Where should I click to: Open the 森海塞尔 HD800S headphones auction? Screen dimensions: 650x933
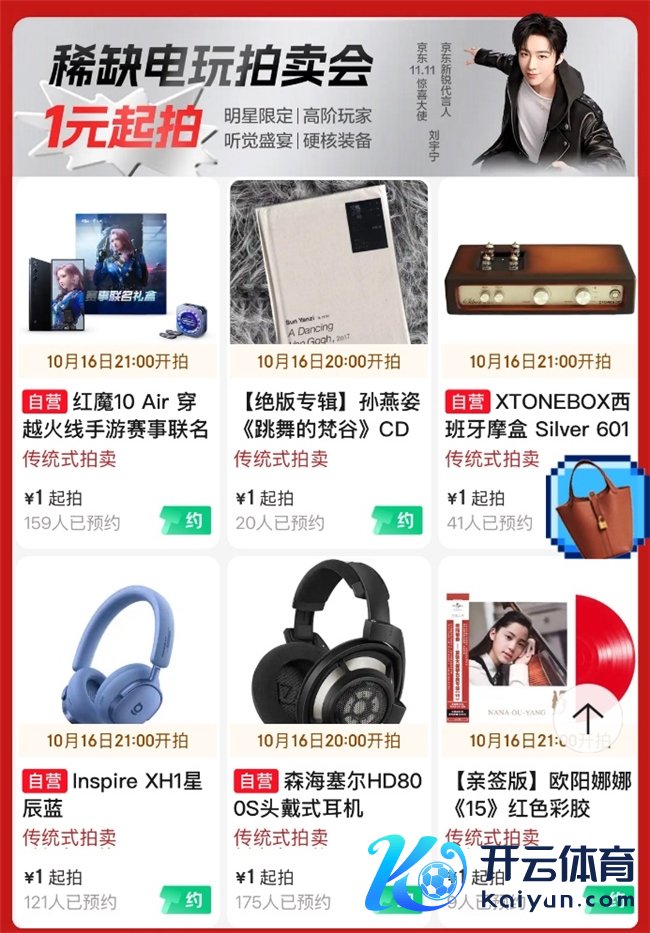pos(328,655)
